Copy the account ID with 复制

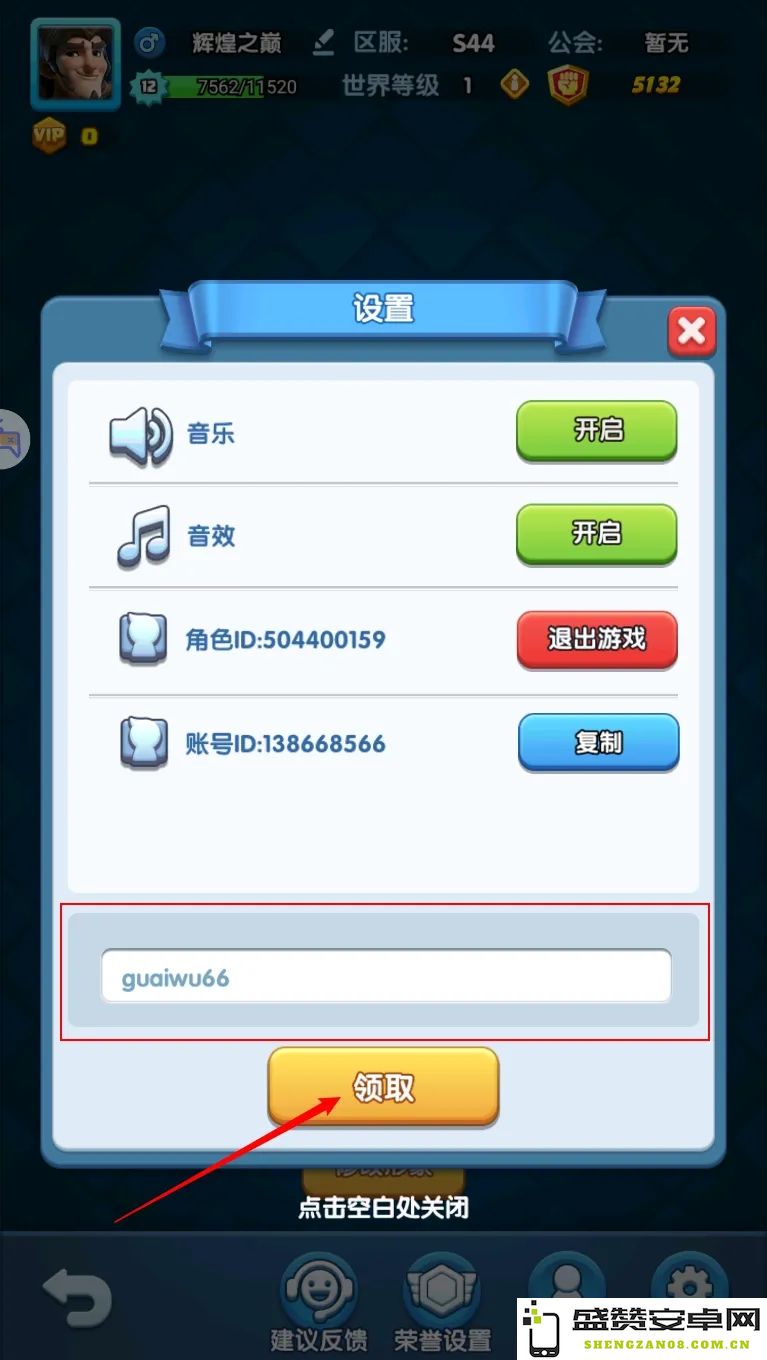[598, 742]
